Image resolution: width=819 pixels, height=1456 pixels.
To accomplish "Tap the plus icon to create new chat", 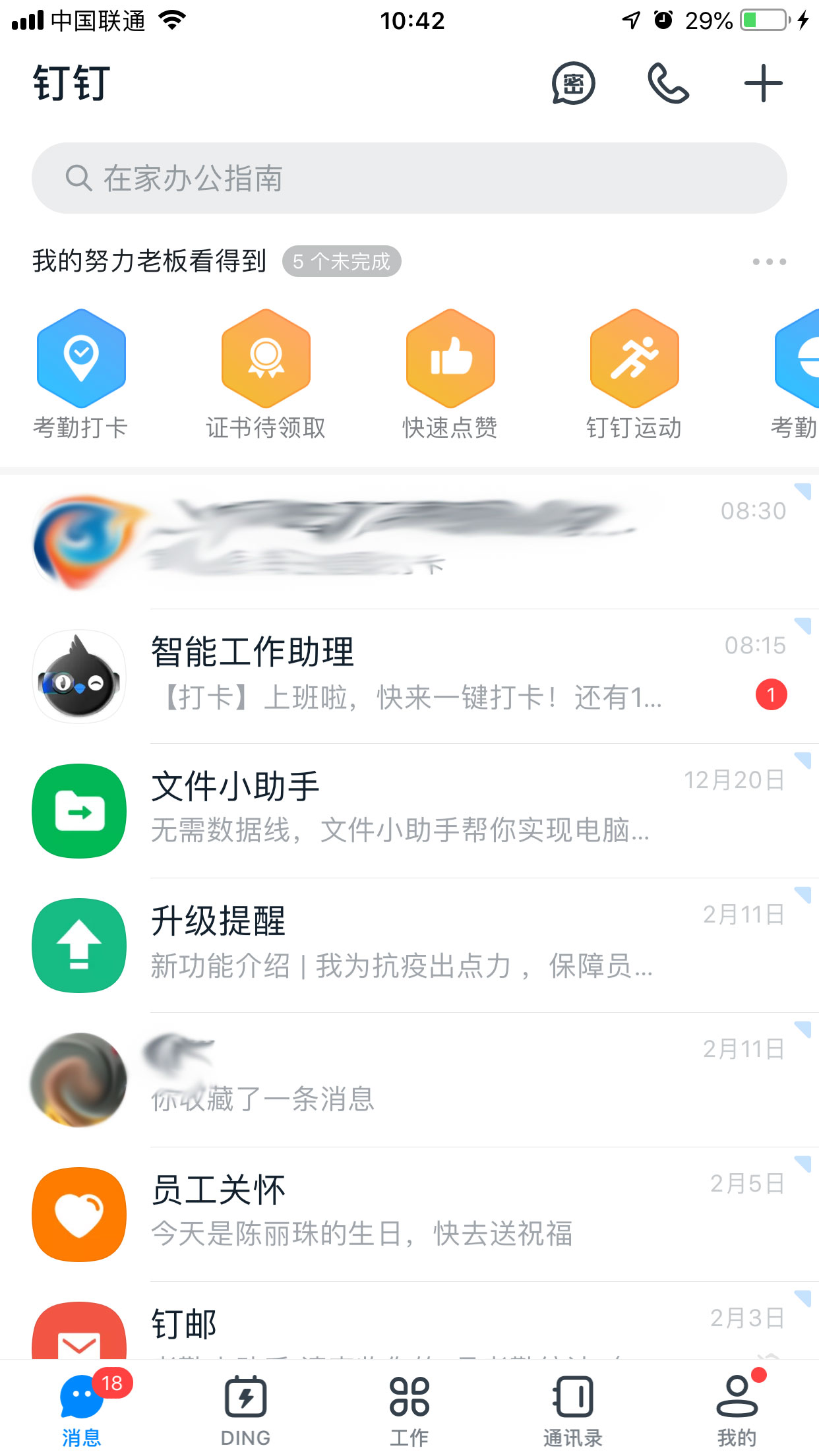I will (x=762, y=83).
